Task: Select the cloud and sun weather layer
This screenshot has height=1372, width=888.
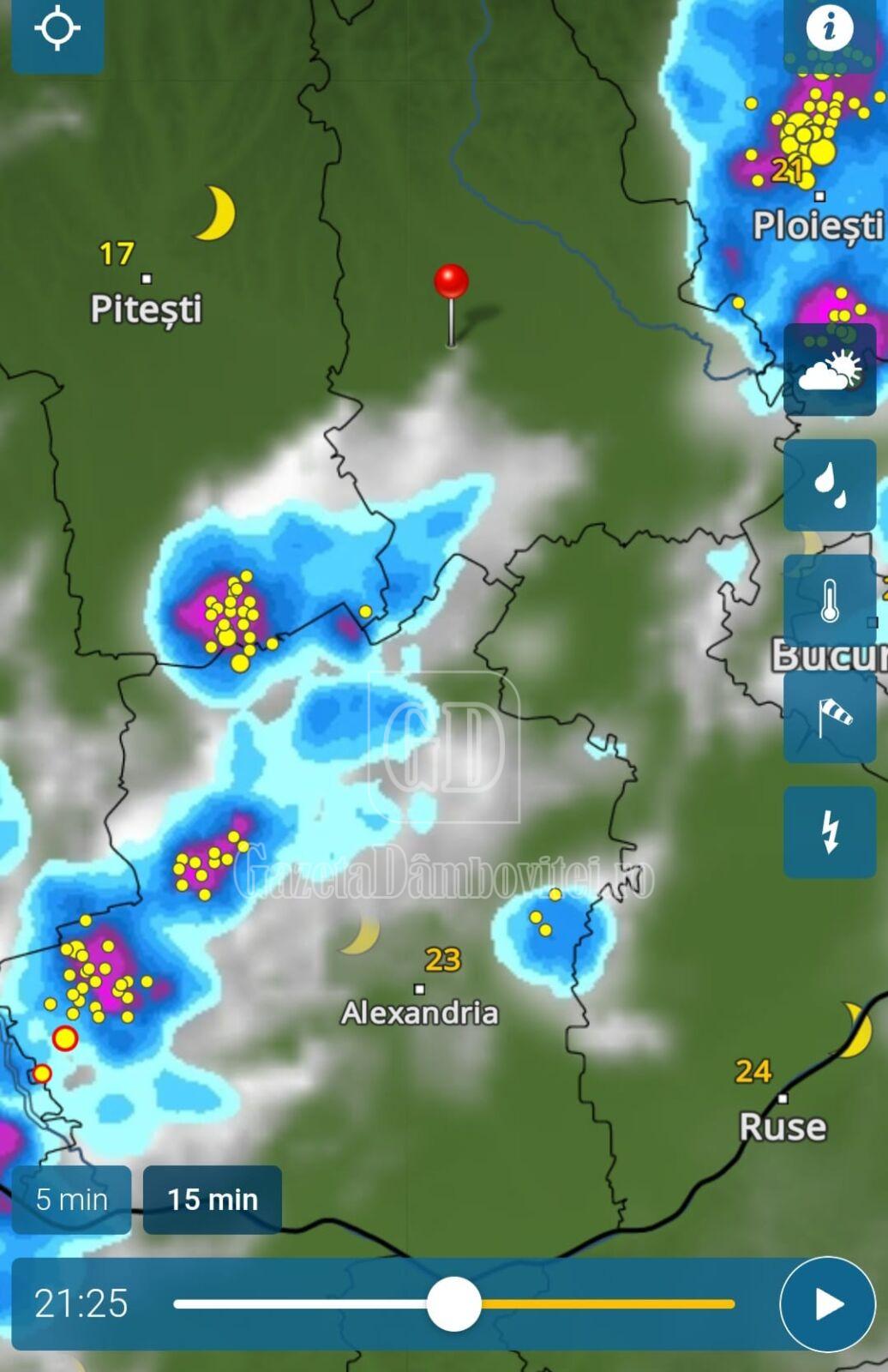Action: [x=830, y=370]
